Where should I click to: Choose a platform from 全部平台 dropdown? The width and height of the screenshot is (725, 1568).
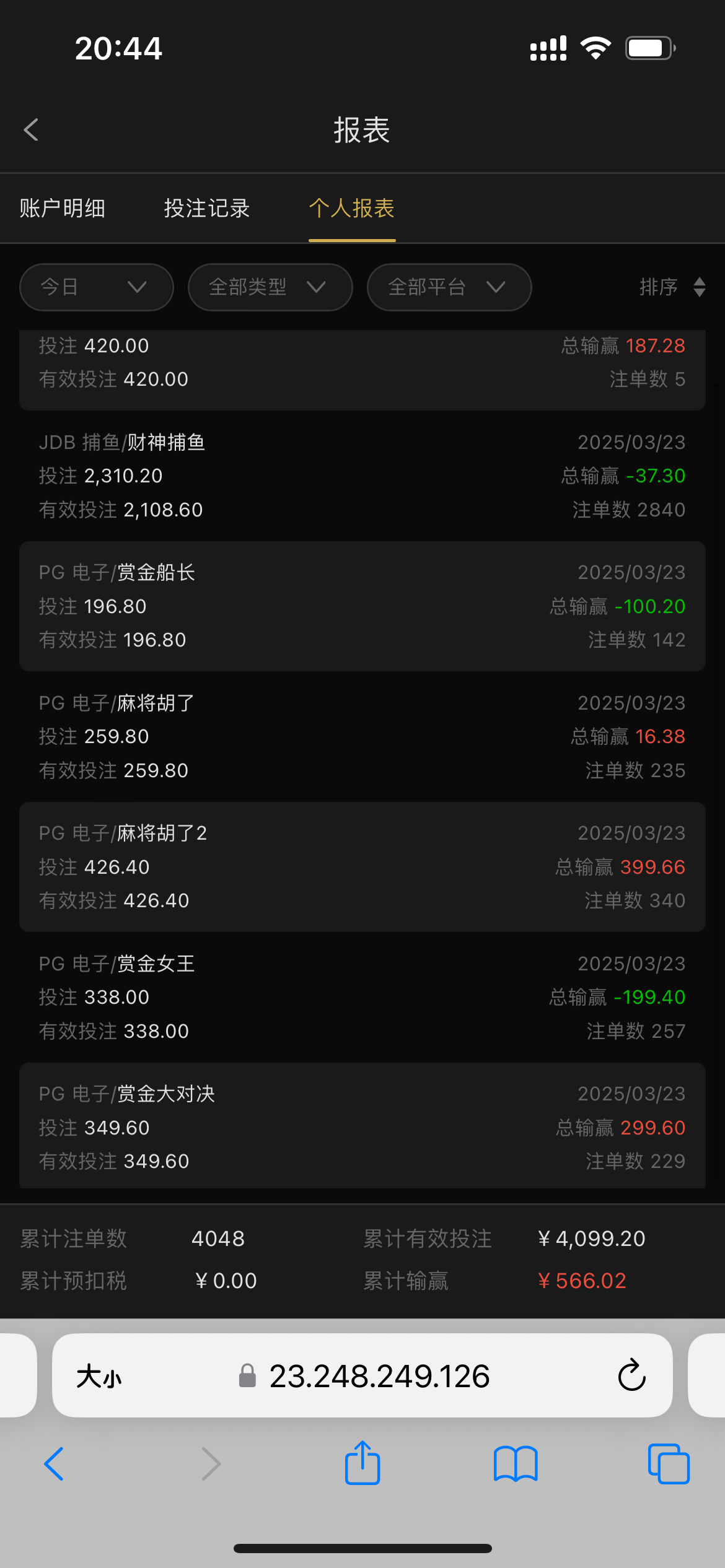pyautogui.click(x=449, y=287)
